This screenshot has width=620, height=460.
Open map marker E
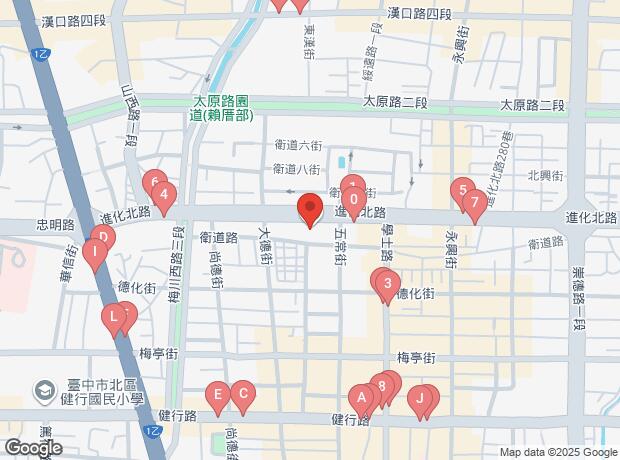click(x=217, y=396)
